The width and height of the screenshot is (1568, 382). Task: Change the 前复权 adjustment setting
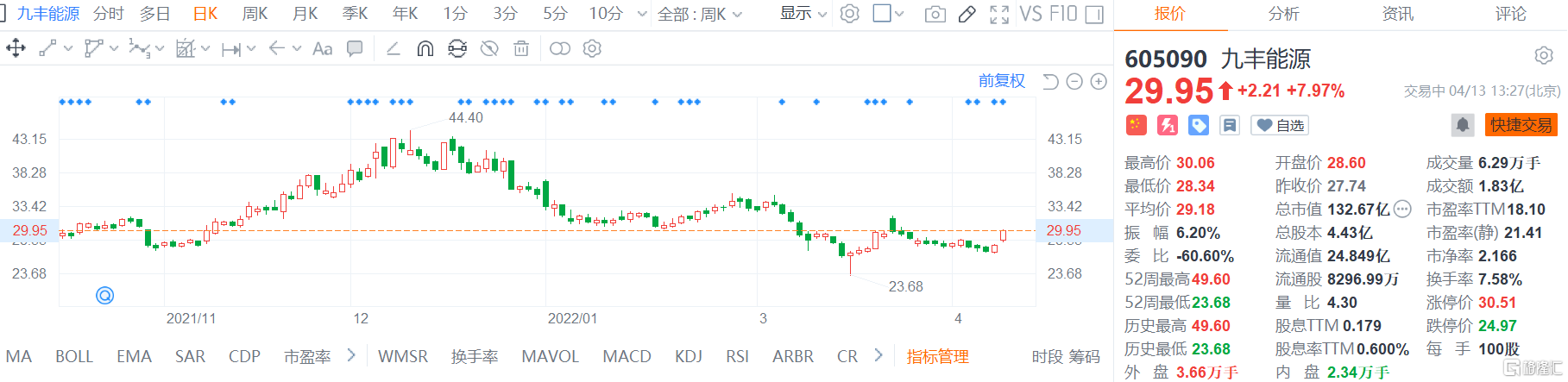(x=1001, y=81)
